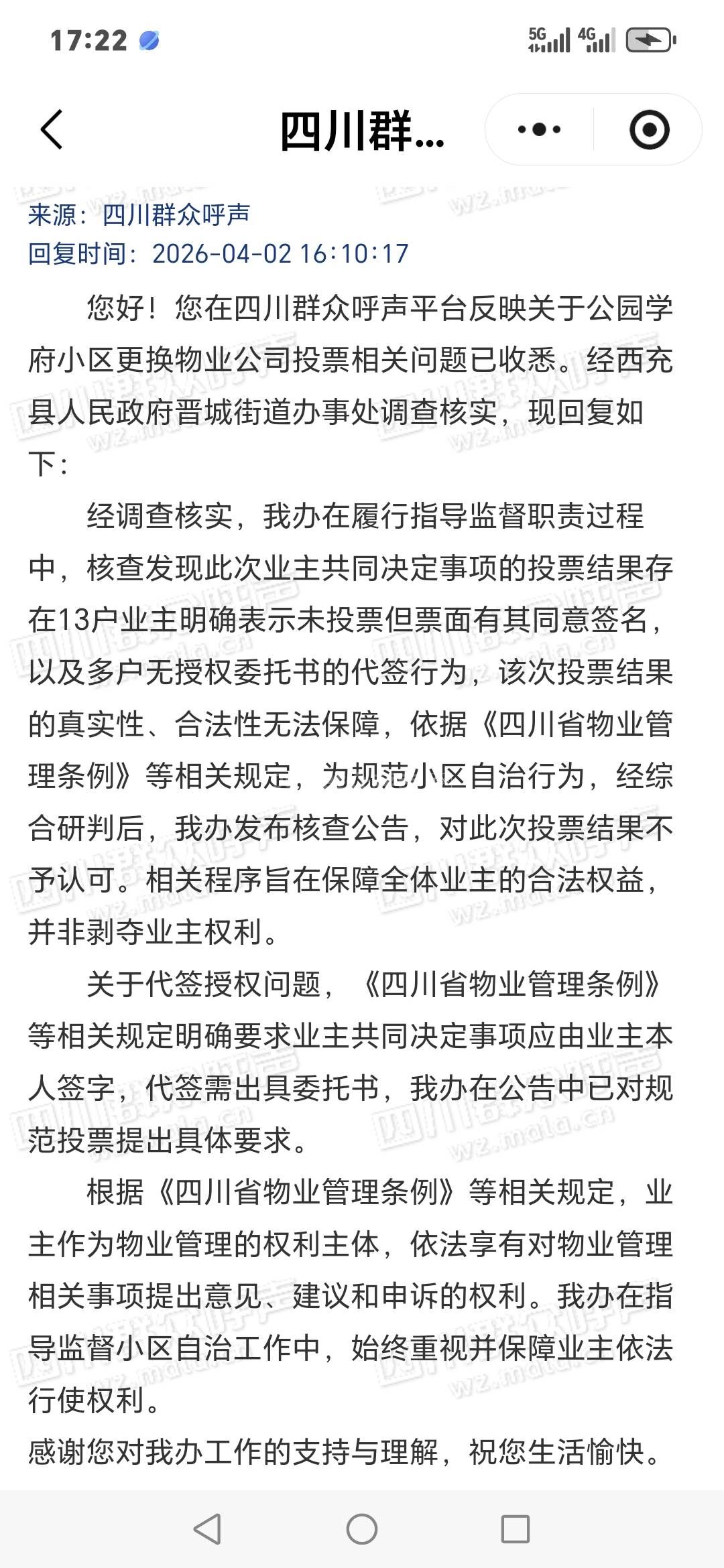Viewport: 724px width, 1568px height.
Task: Go back from the 四川群众呼声 reply page
Action: (x=52, y=129)
